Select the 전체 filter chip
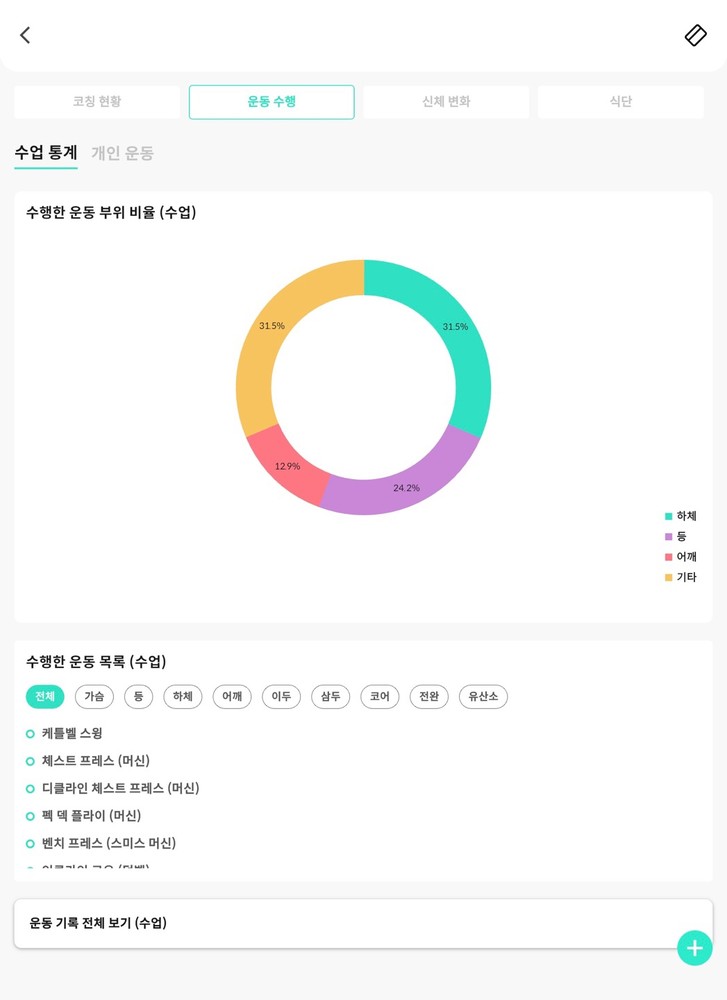The width and height of the screenshot is (727, 1000). point(45,697)
